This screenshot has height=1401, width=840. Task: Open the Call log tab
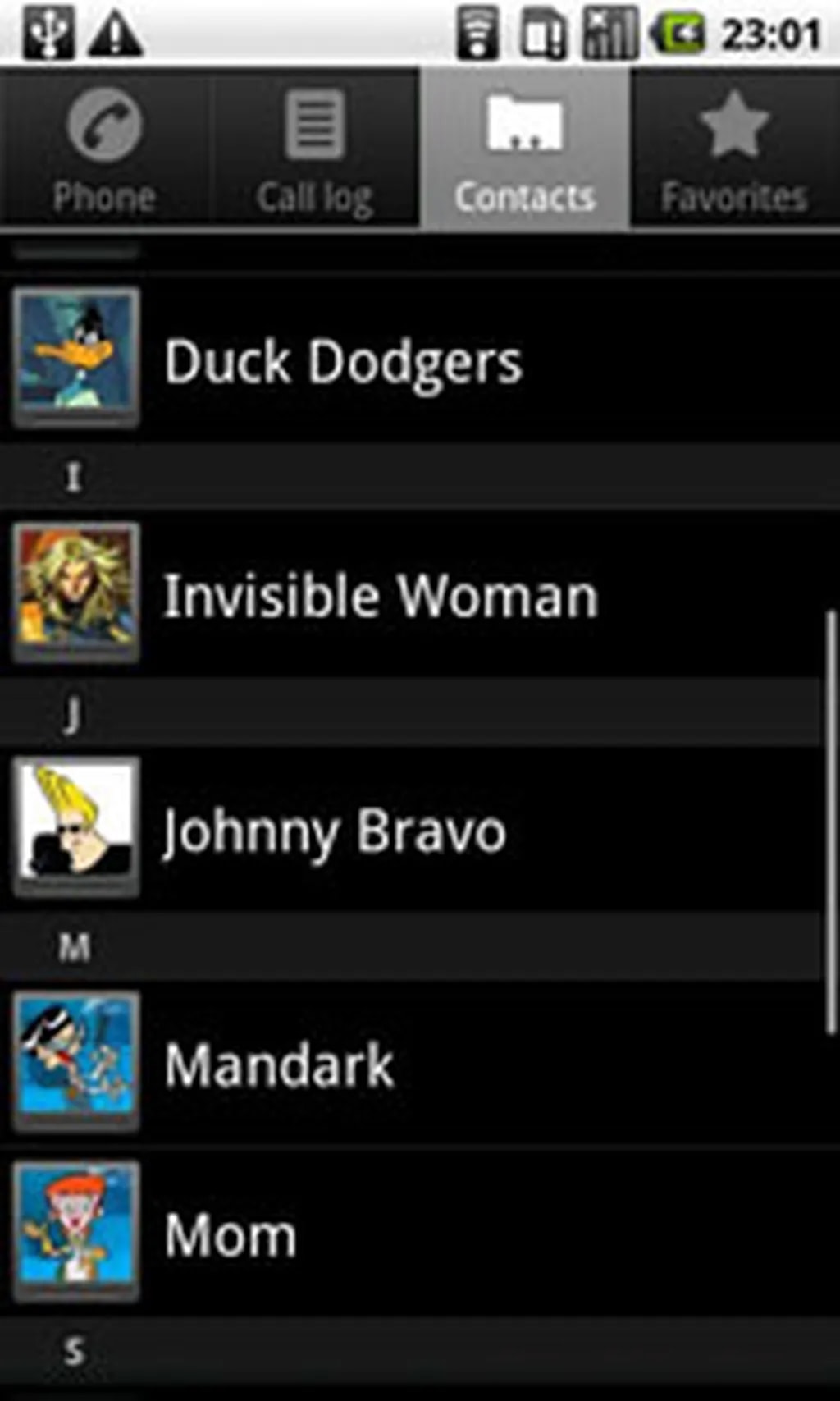315,150
